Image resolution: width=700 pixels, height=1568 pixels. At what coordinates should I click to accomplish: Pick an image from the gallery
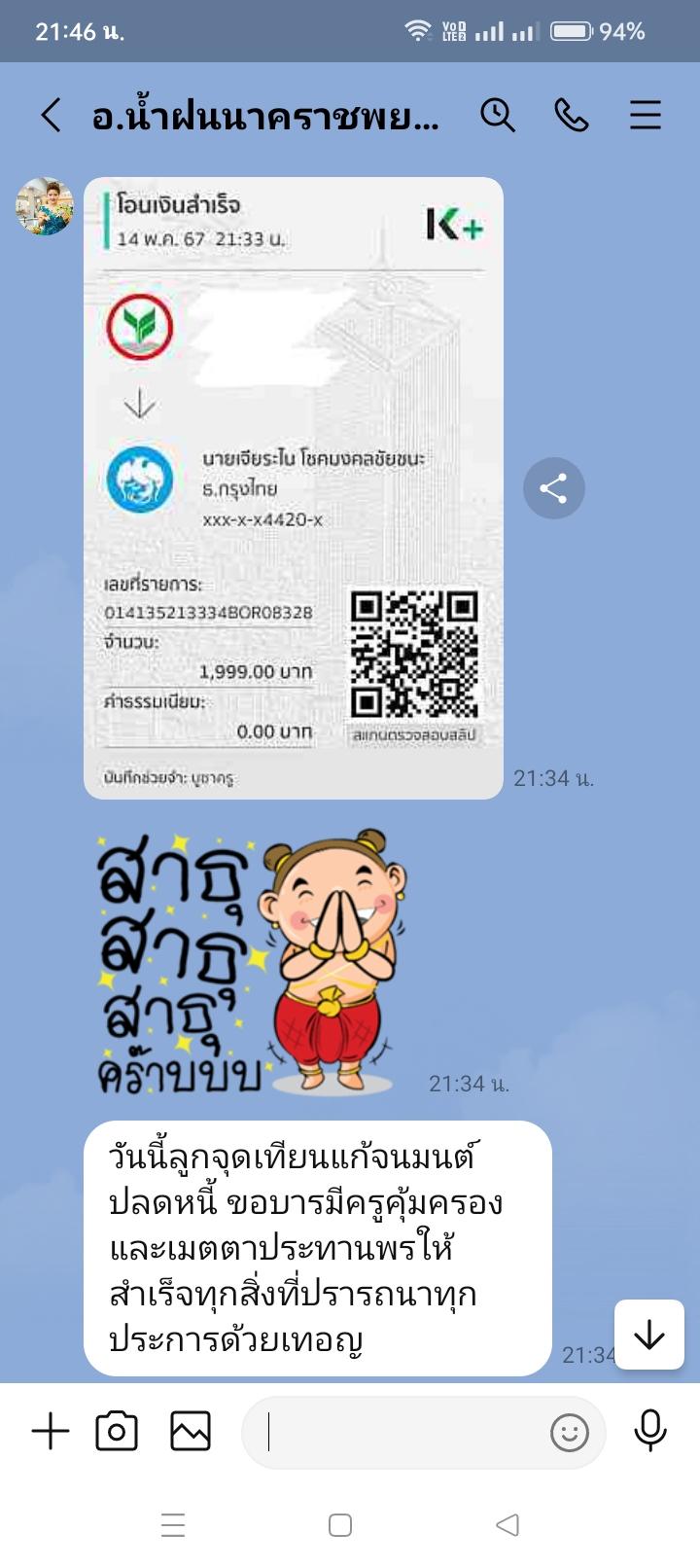191,1431
